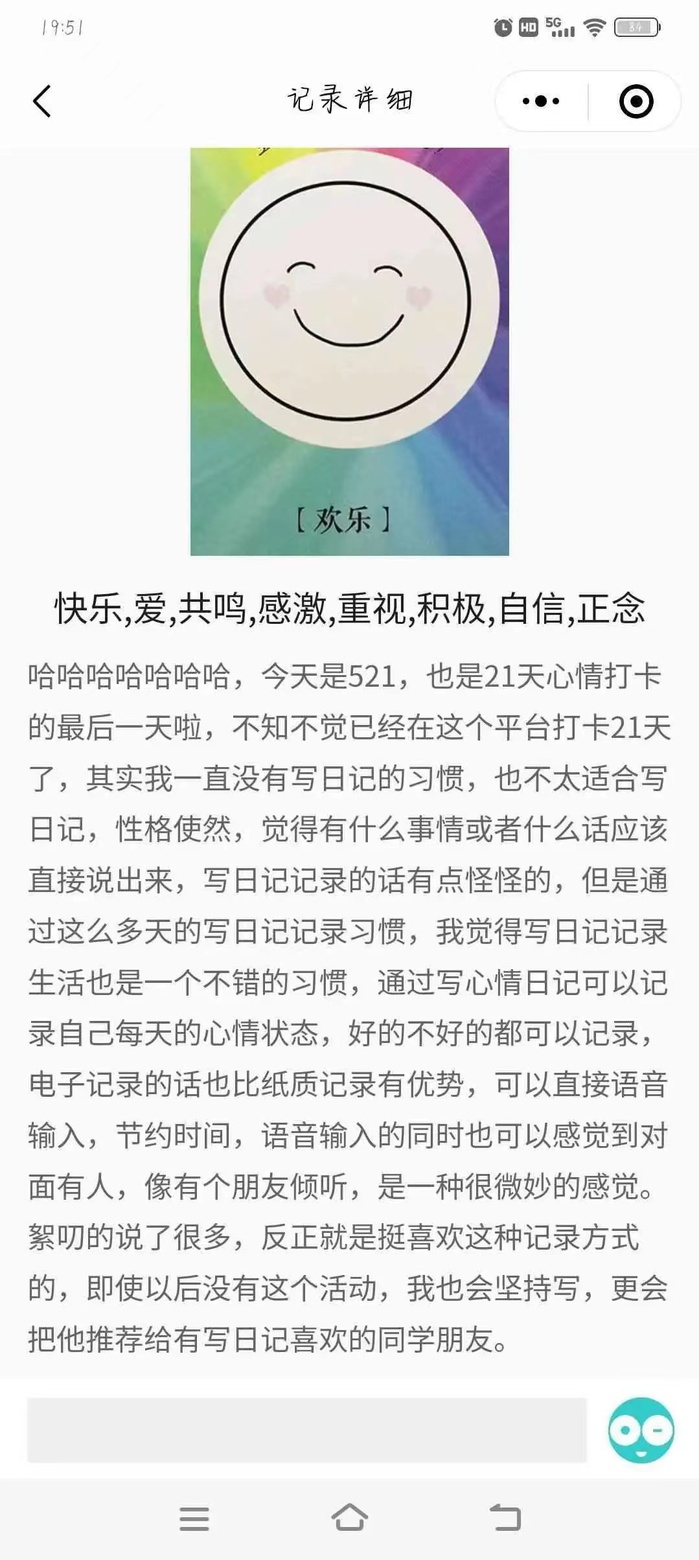Open recent apps from the navigation bar
Screen dimensions: 699x1560
(x=194, y=1518)
